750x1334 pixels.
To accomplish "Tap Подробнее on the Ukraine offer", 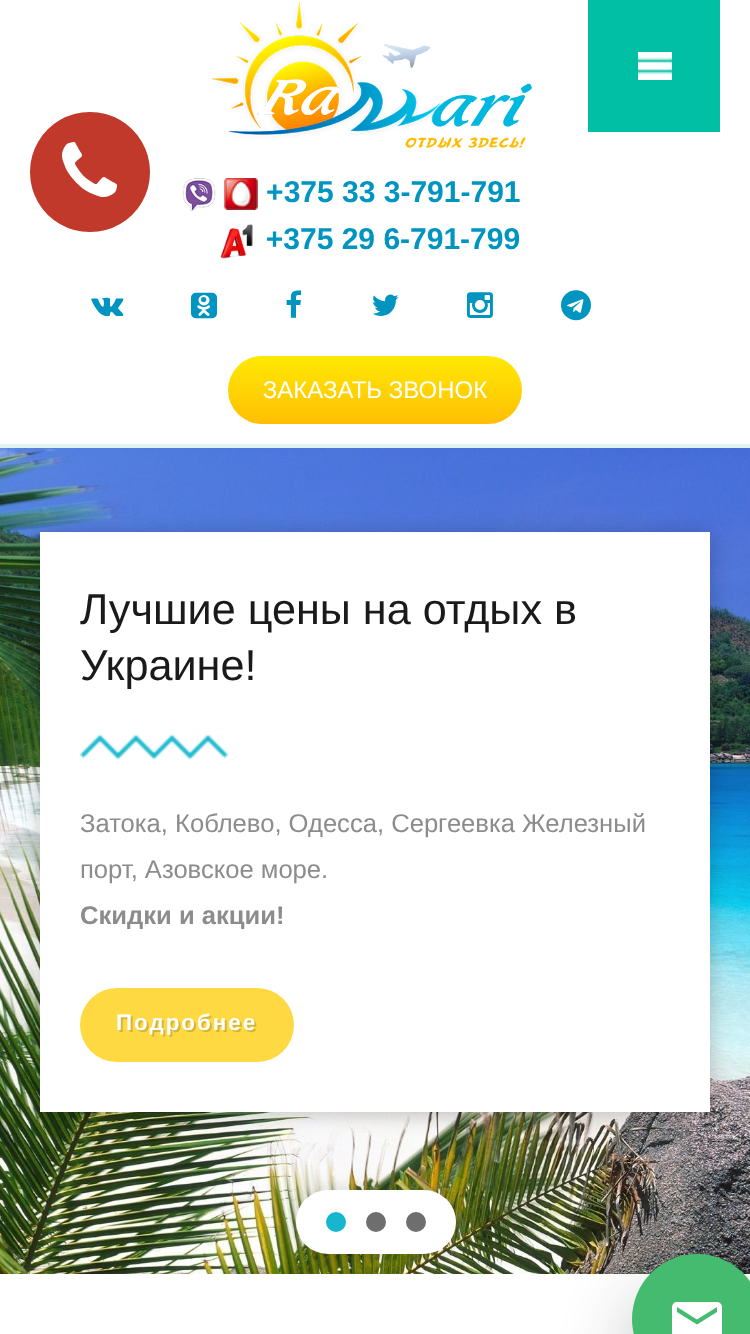I will tap(187, 1025).
